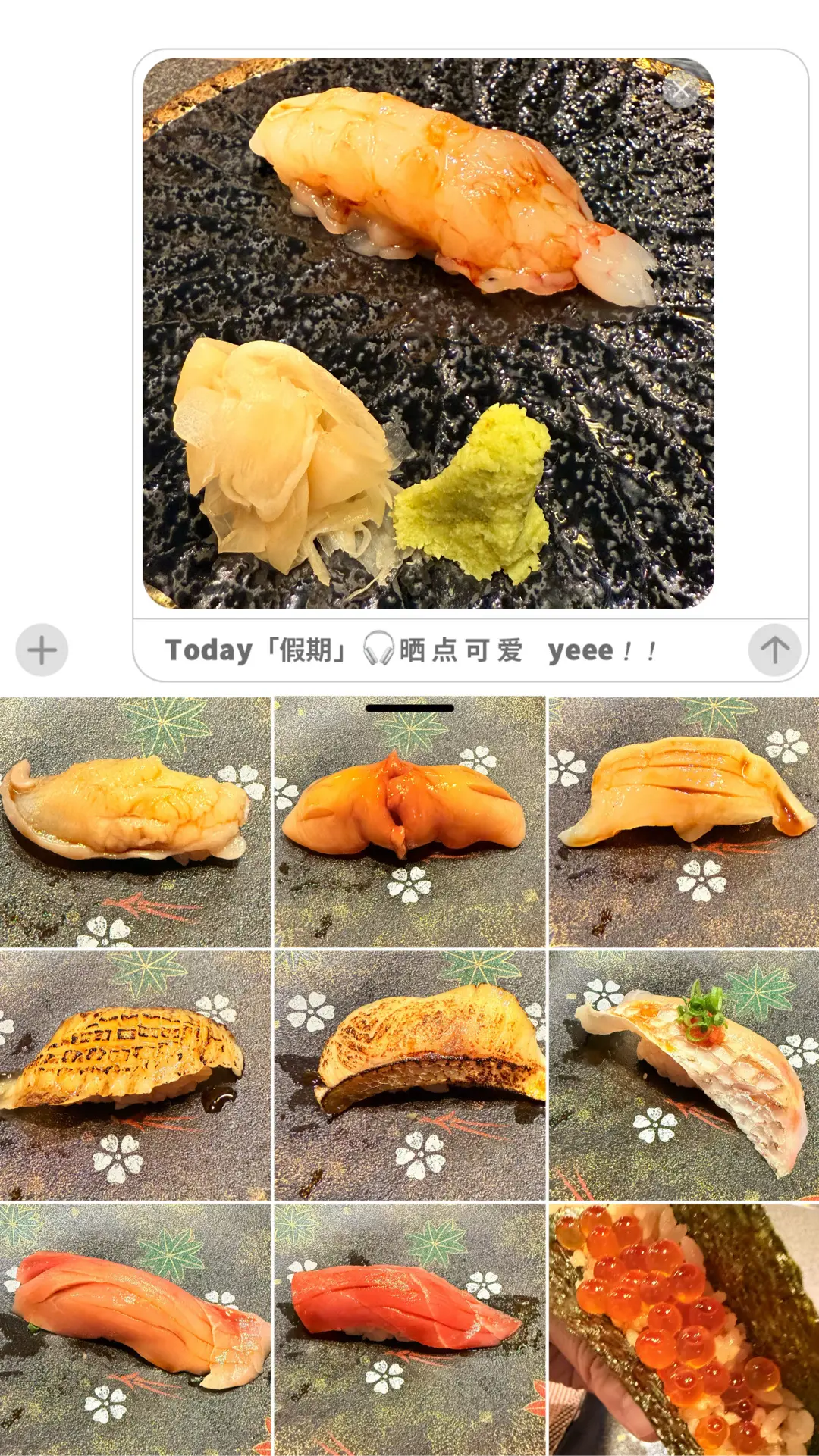The width and height of the screenshot is (819, 1456).
Task: Select the salmon roe hand roll photo
Action: tap(683, 1329)
